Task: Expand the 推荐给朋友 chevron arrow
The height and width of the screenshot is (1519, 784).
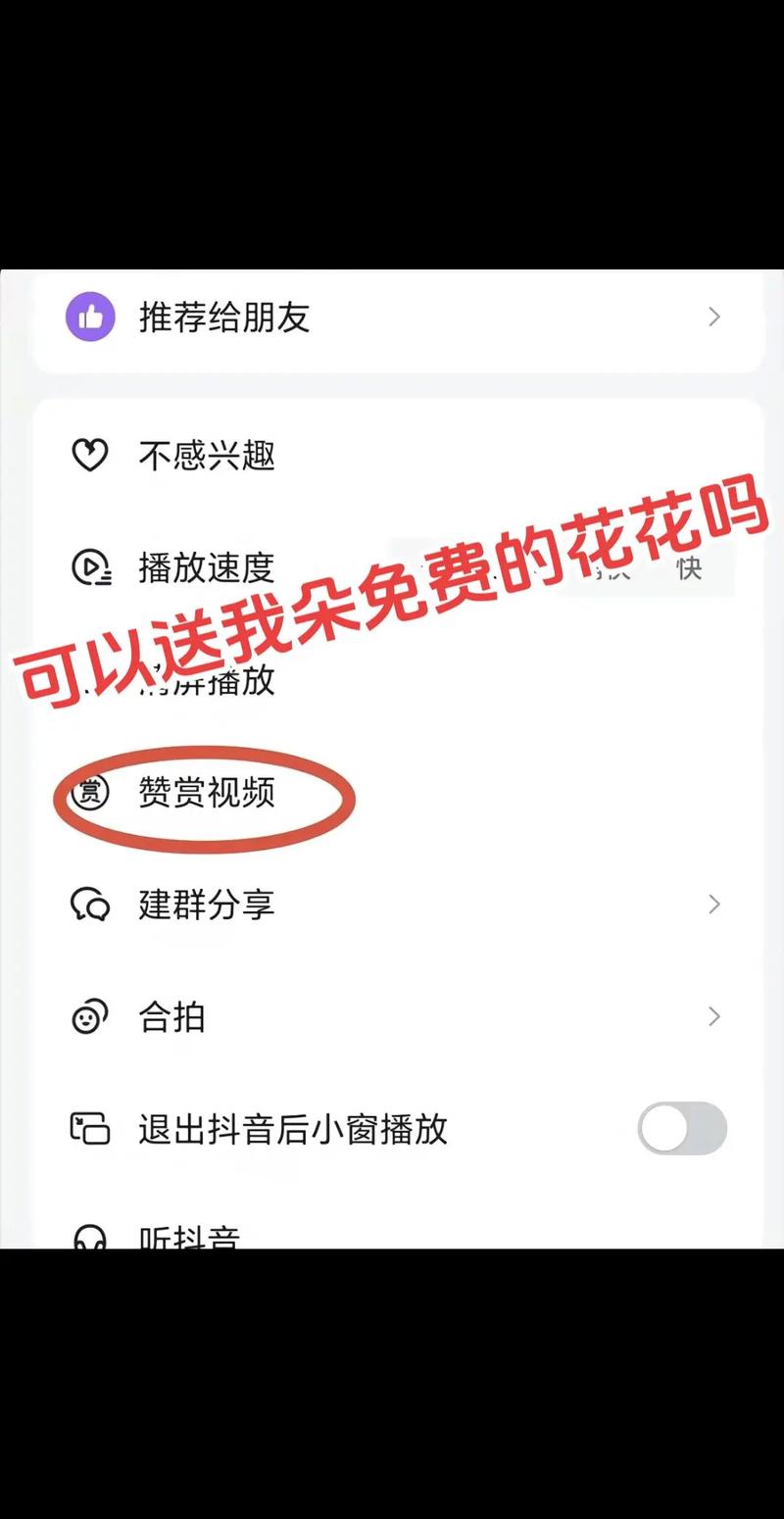Action: pyautogui.click(x=713, y=317)
